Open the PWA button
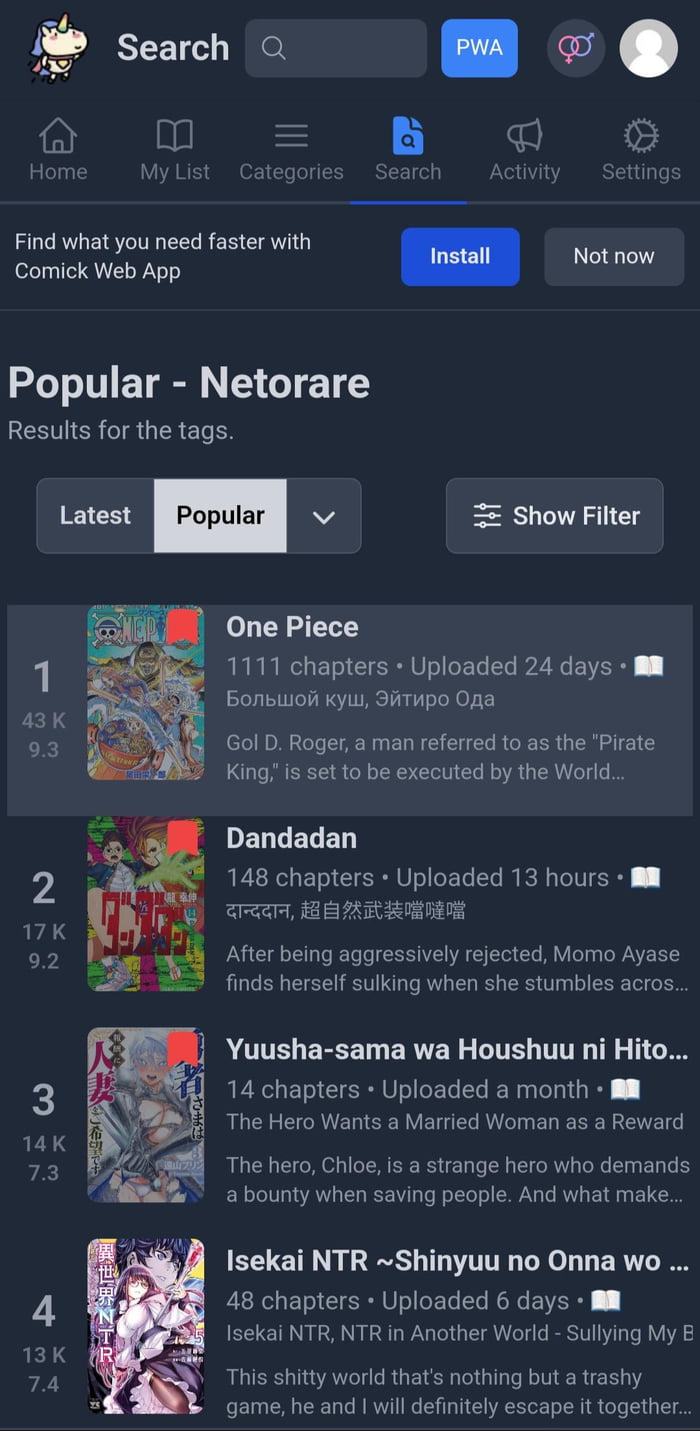 click(479, 48)
